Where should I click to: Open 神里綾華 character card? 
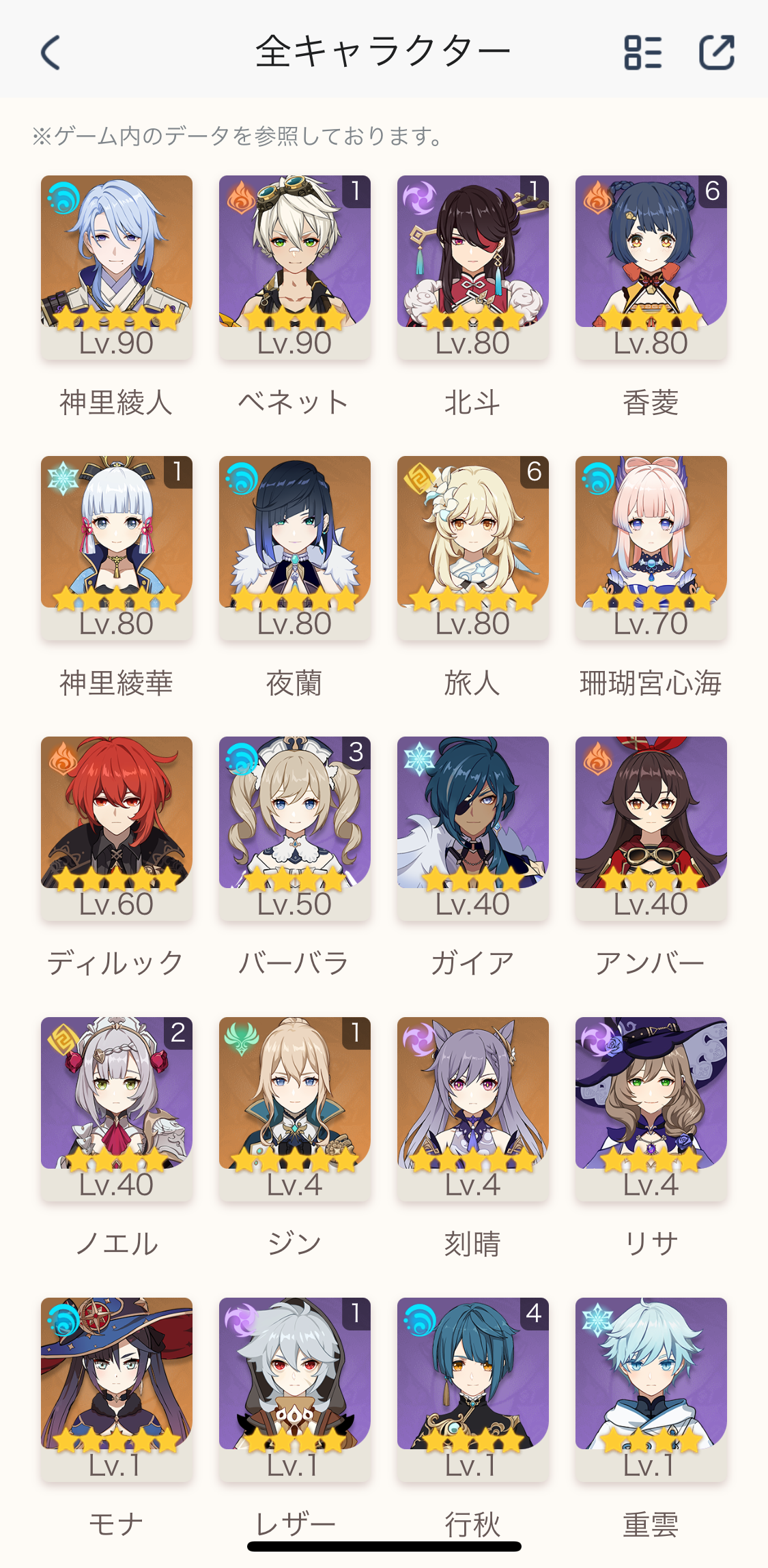click(x=117, y=547)
